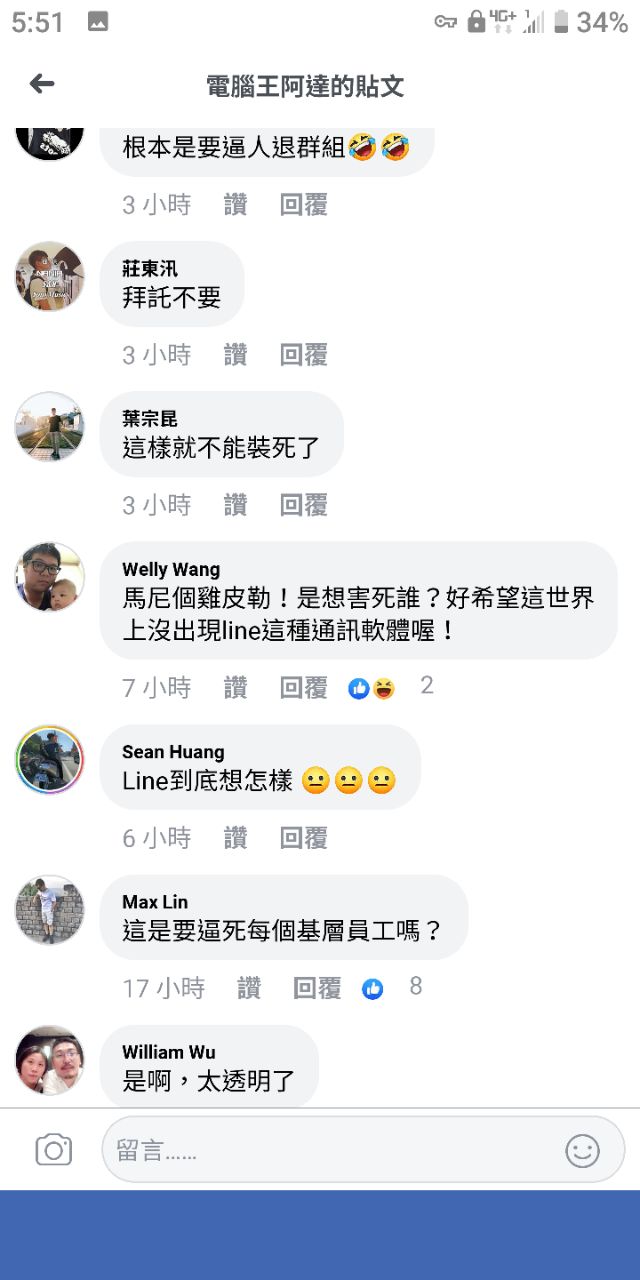Like 莊東汛's comment
Screen dimensions: 640x1280
point(235,355)
